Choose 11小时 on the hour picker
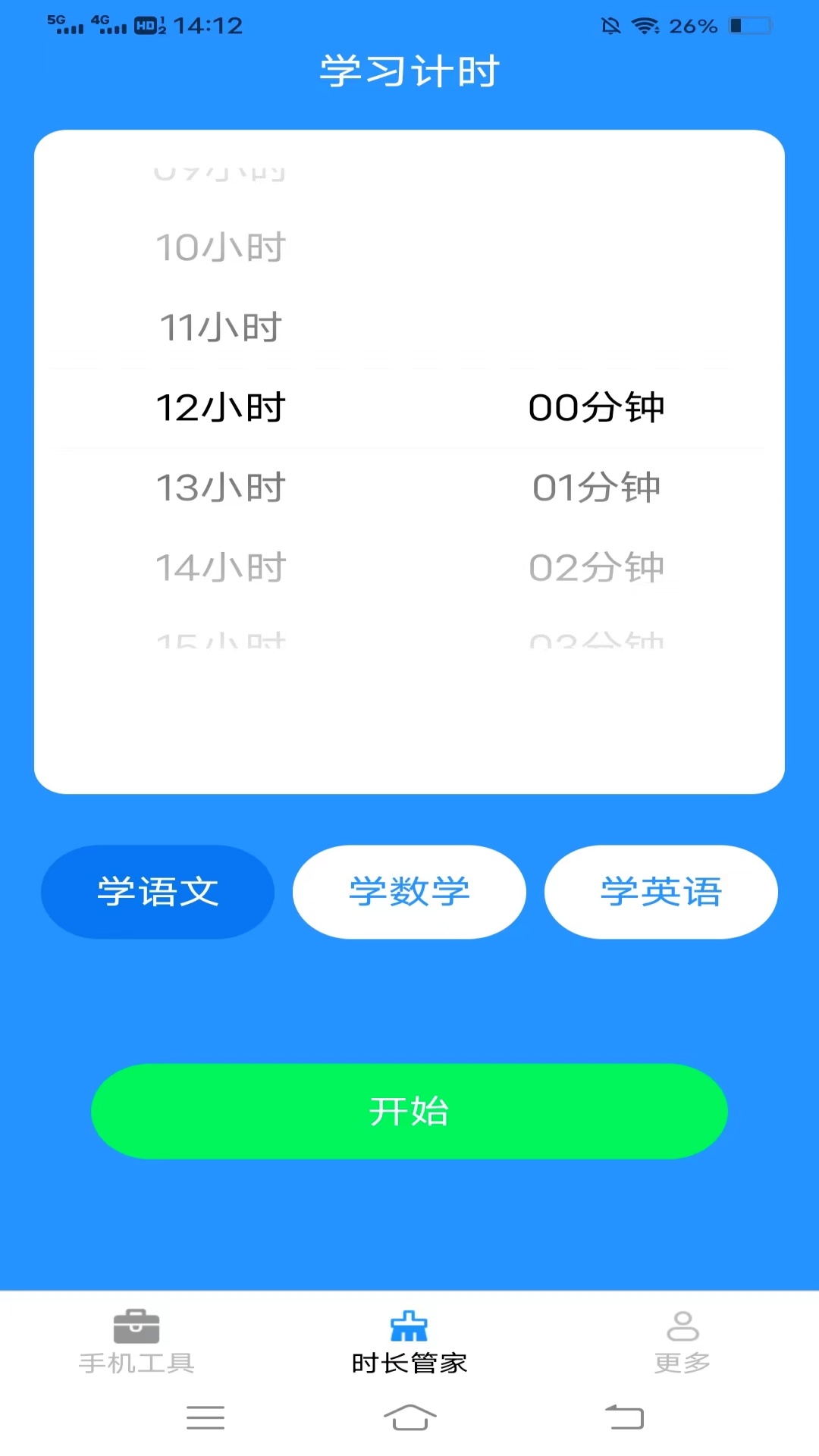The width and height of the screenshot is (819, 1456). (221, 328)
